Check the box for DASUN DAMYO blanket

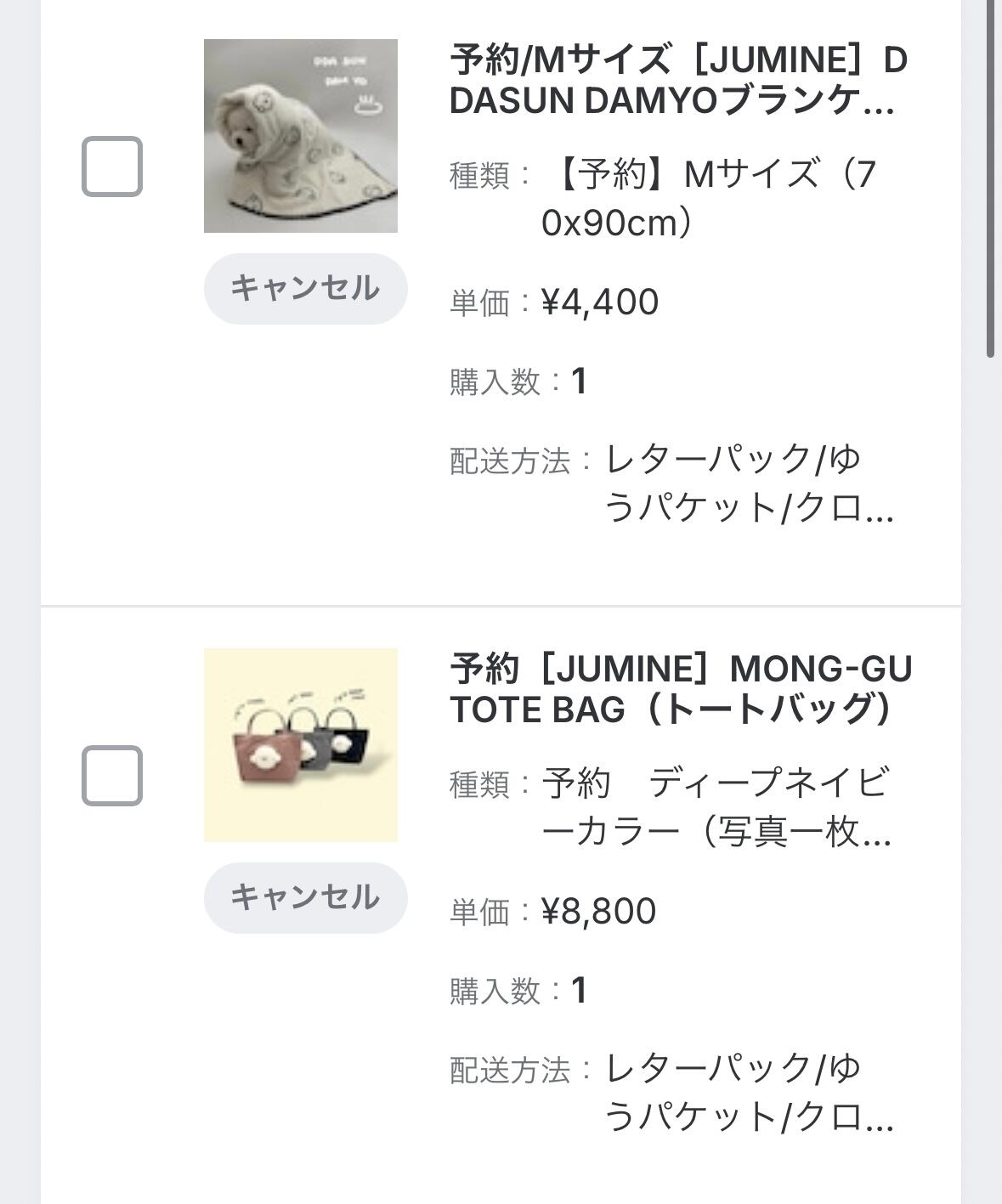tap(112, 167)
